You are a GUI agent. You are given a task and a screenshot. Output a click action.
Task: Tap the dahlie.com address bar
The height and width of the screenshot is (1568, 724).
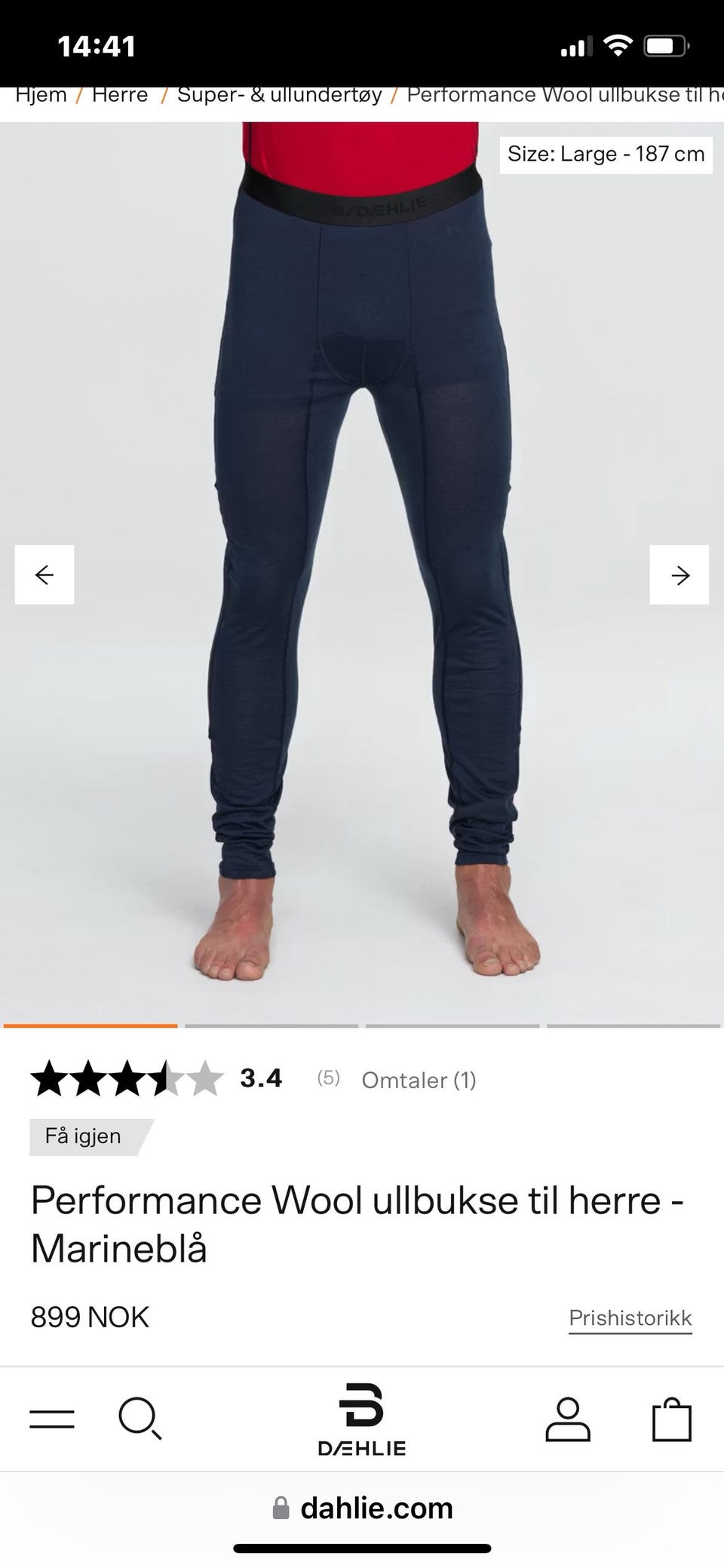click(362, 1508)
